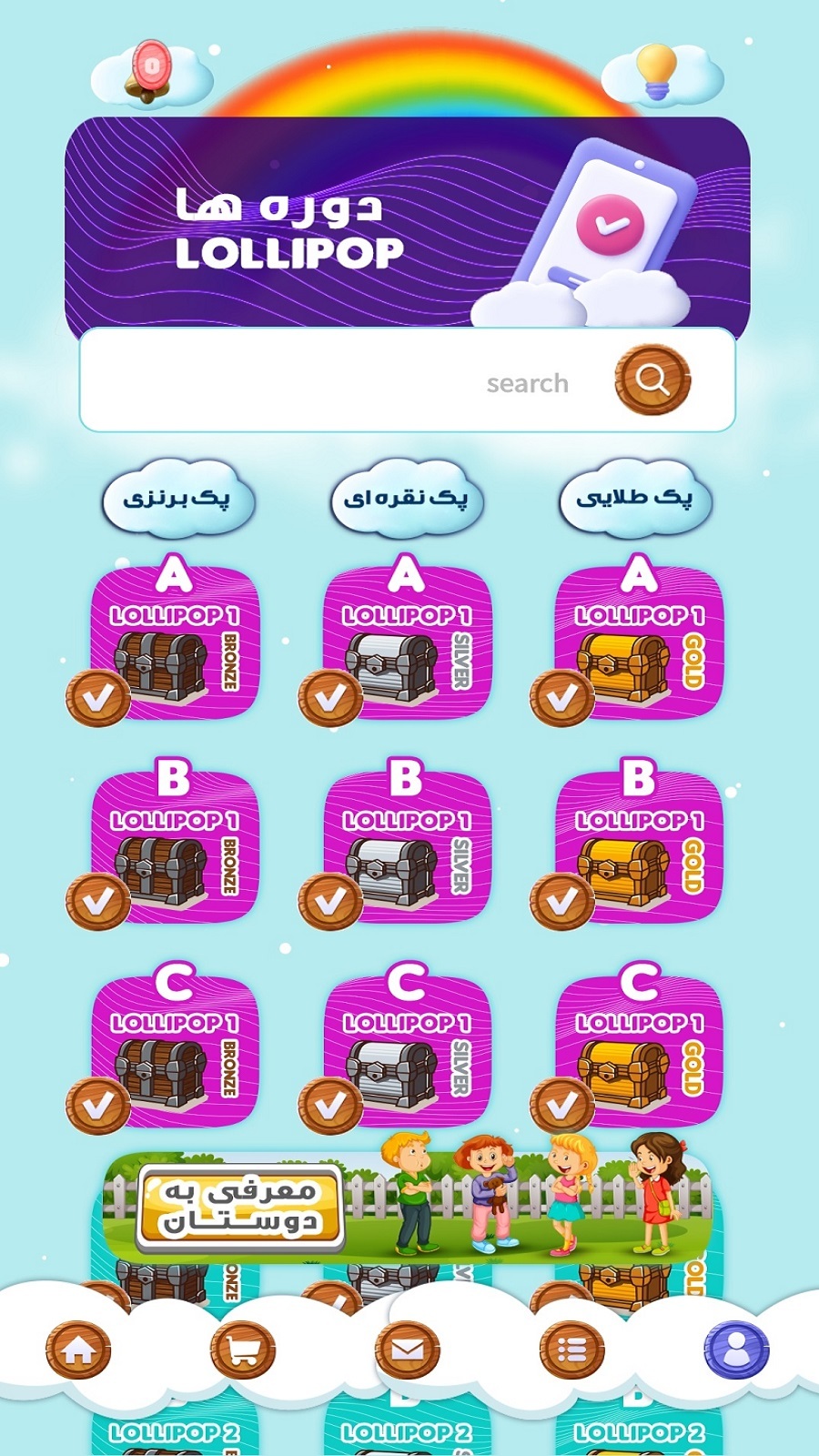Open Lollipop 1 A Bronze course

click(175, 648)
